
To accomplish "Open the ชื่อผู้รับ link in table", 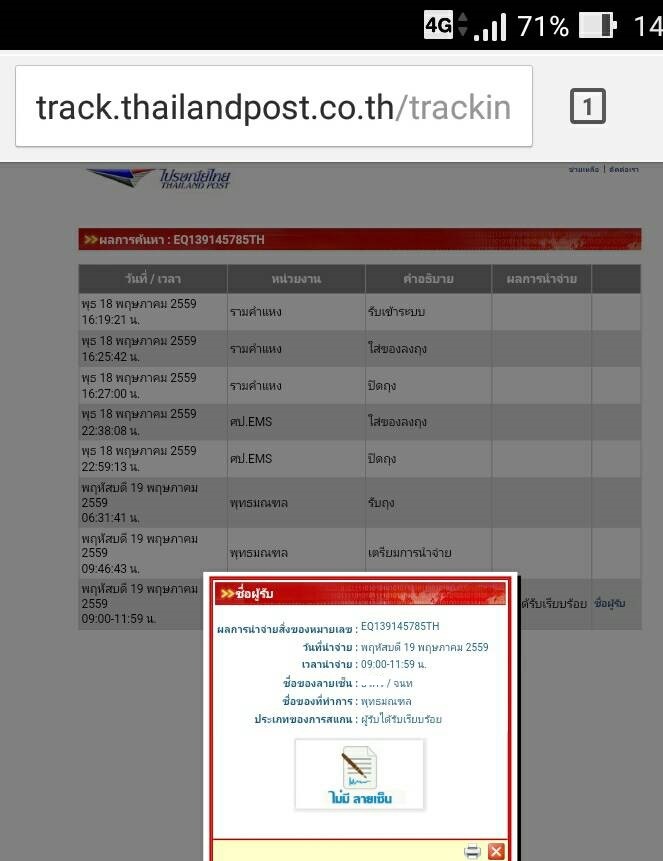I will [610, 604].
